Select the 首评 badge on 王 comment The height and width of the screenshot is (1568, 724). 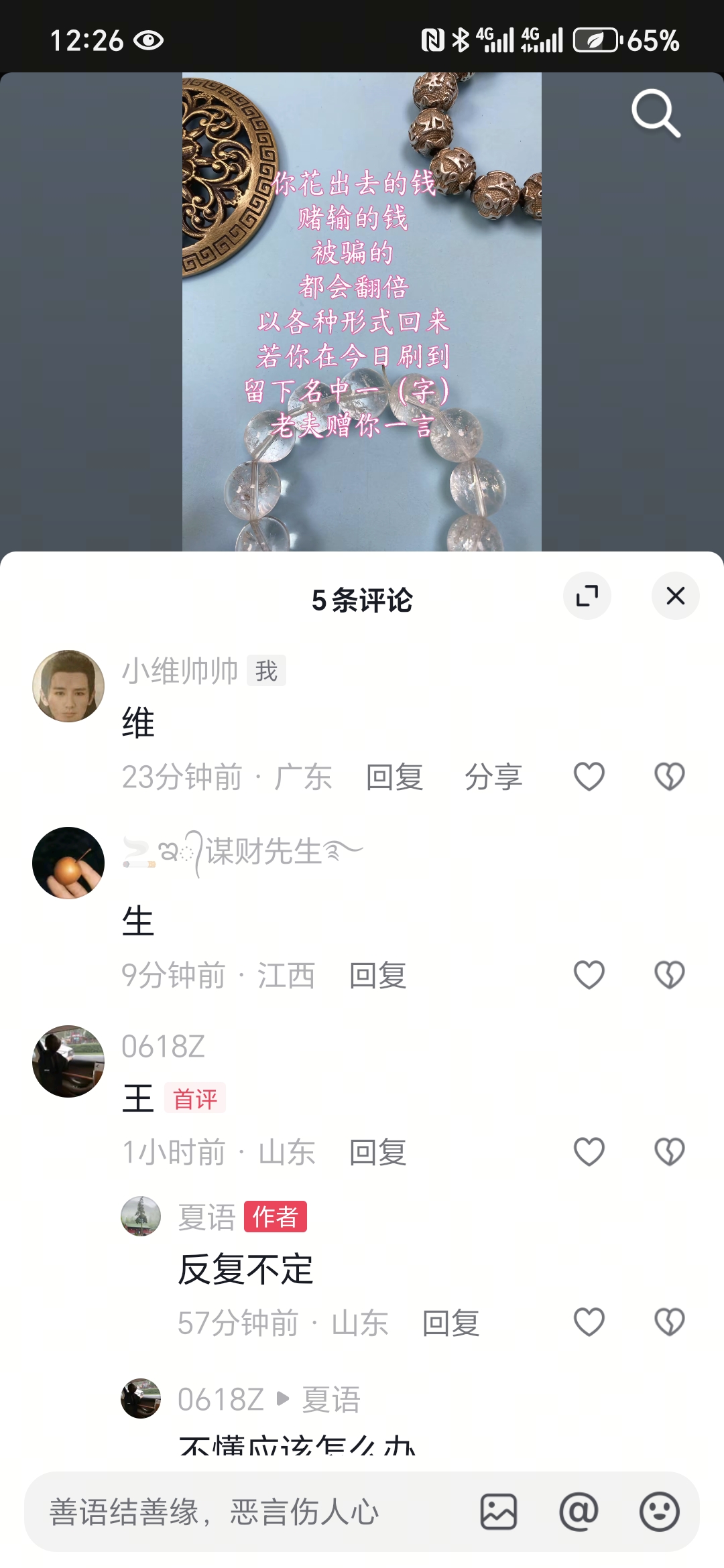pos(195,1096)
